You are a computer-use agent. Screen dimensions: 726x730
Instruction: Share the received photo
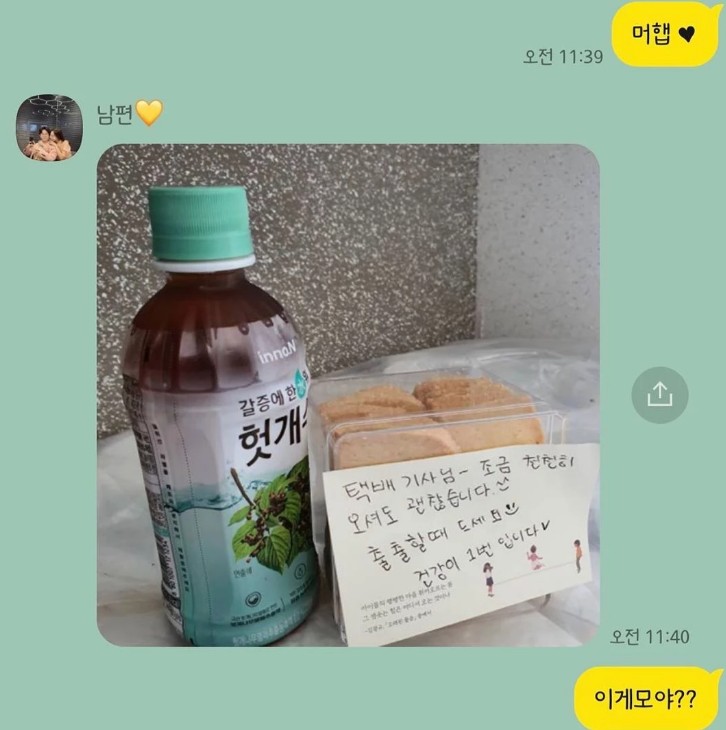659,395
